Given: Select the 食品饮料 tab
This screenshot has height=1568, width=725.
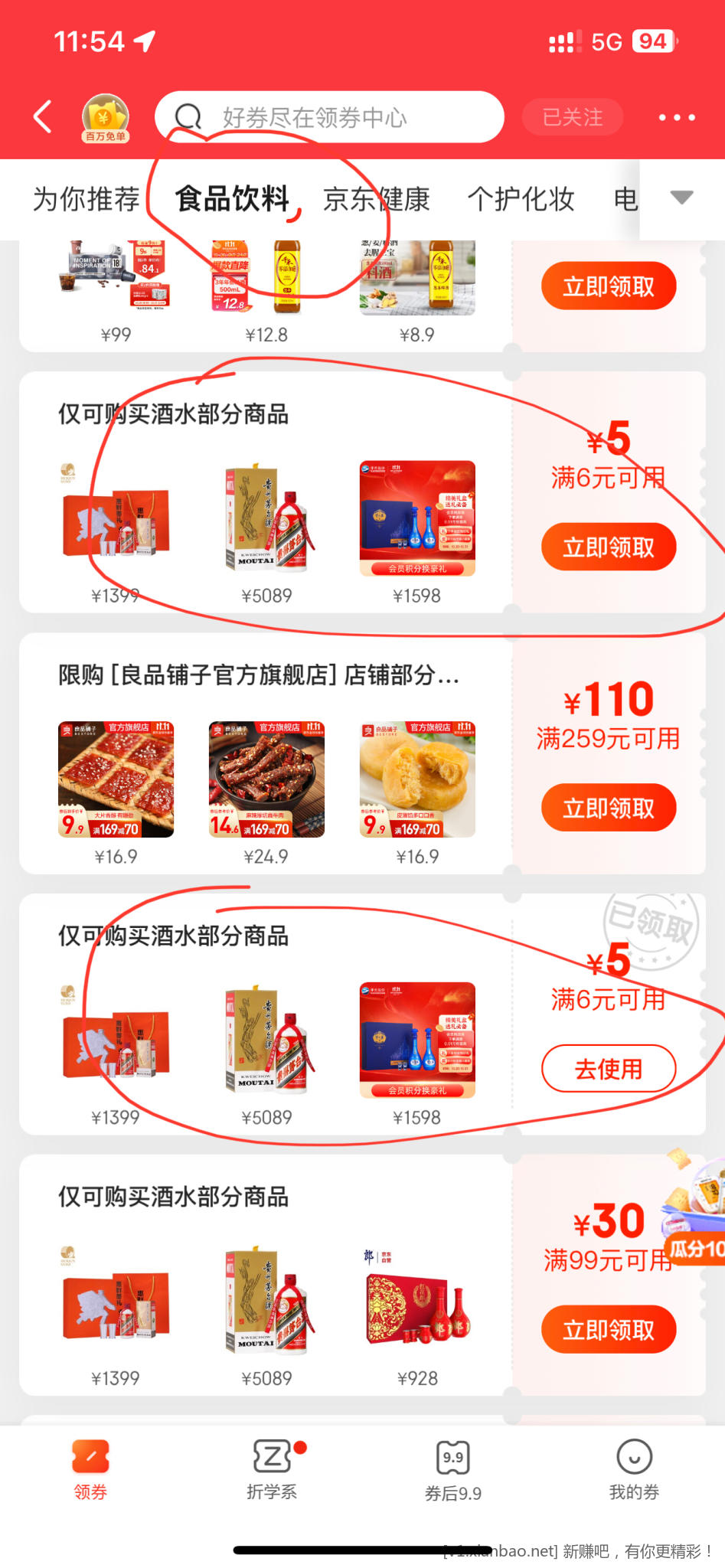Looking at the screenshot, I should (x=232, y=199).
